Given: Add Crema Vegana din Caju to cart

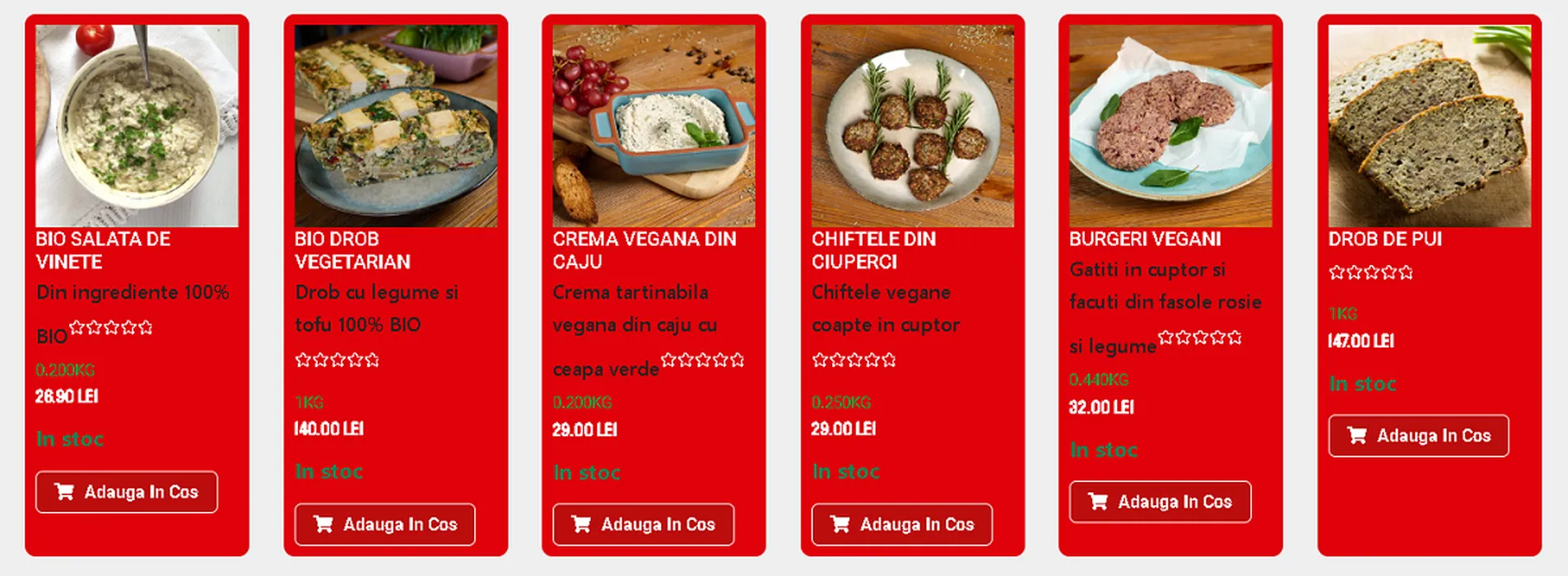Looking at the screenshot, I should [644, 524].
